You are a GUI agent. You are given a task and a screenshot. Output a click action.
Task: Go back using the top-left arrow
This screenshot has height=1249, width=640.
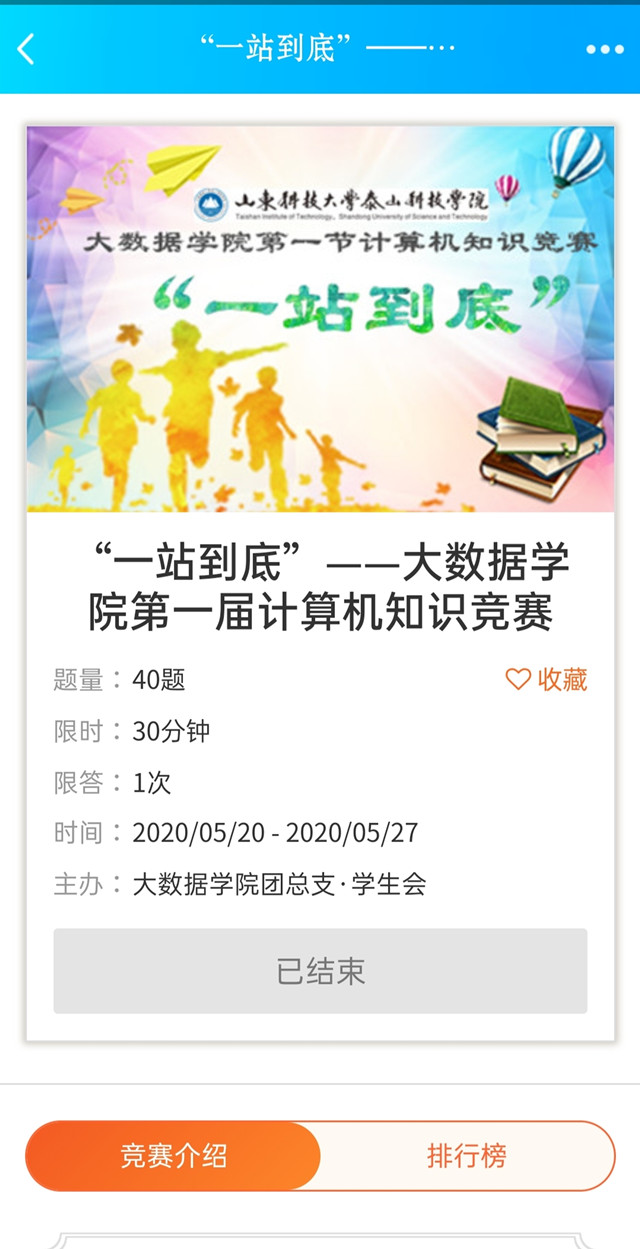(27, 49)
